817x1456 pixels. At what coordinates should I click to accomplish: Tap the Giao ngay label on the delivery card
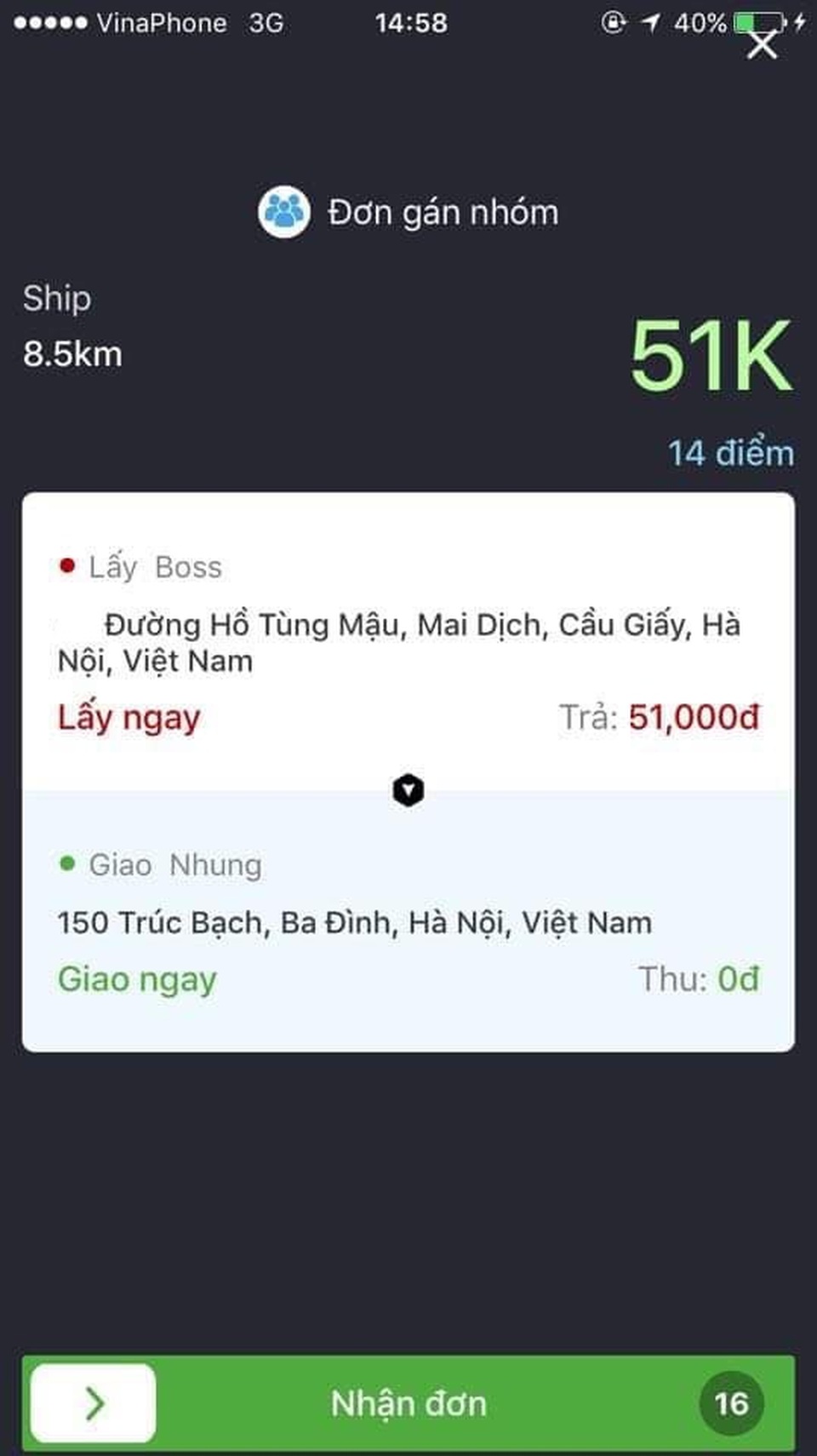click(136, 979)
